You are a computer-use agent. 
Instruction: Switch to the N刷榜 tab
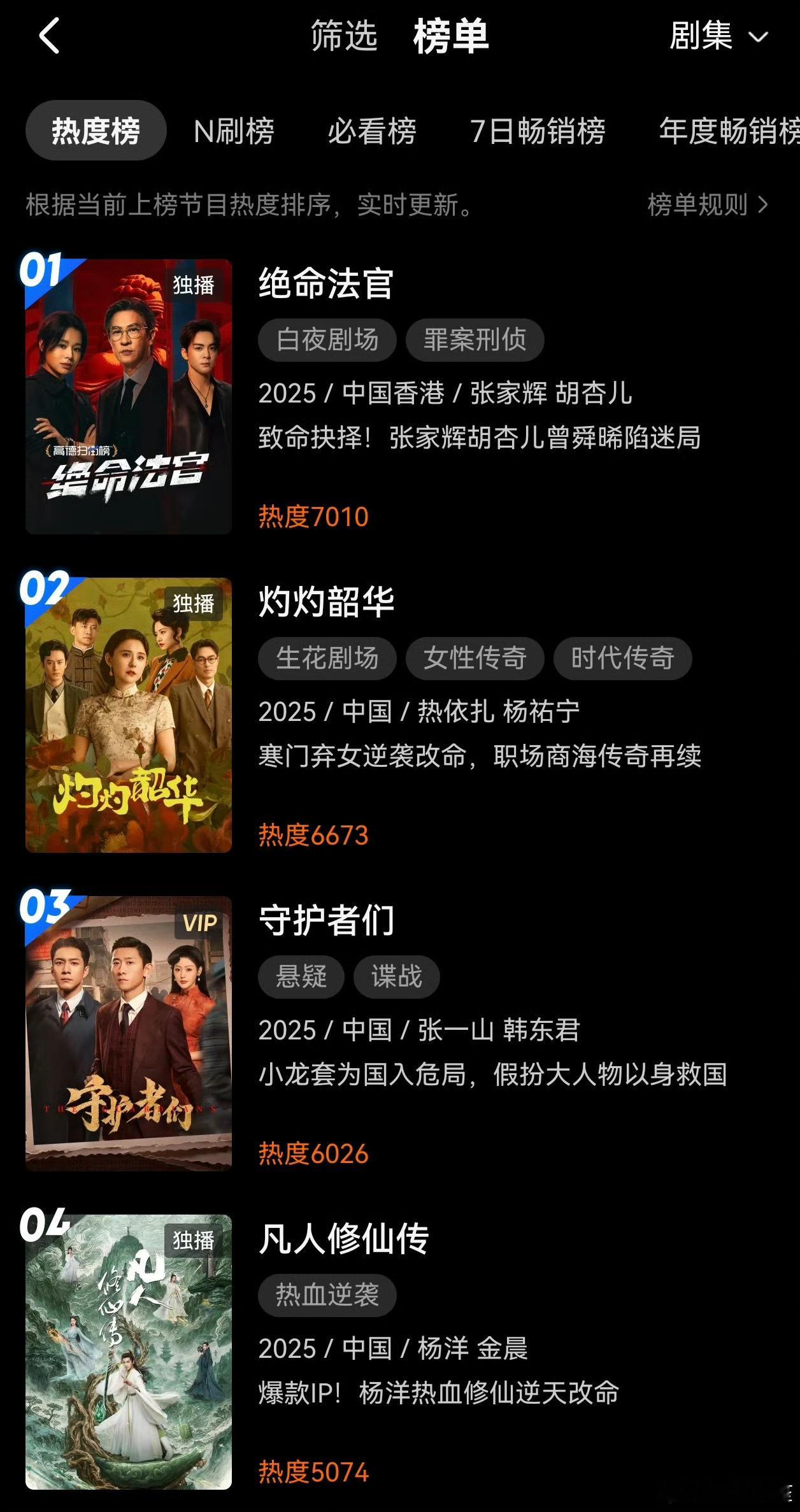pos(234,131)
